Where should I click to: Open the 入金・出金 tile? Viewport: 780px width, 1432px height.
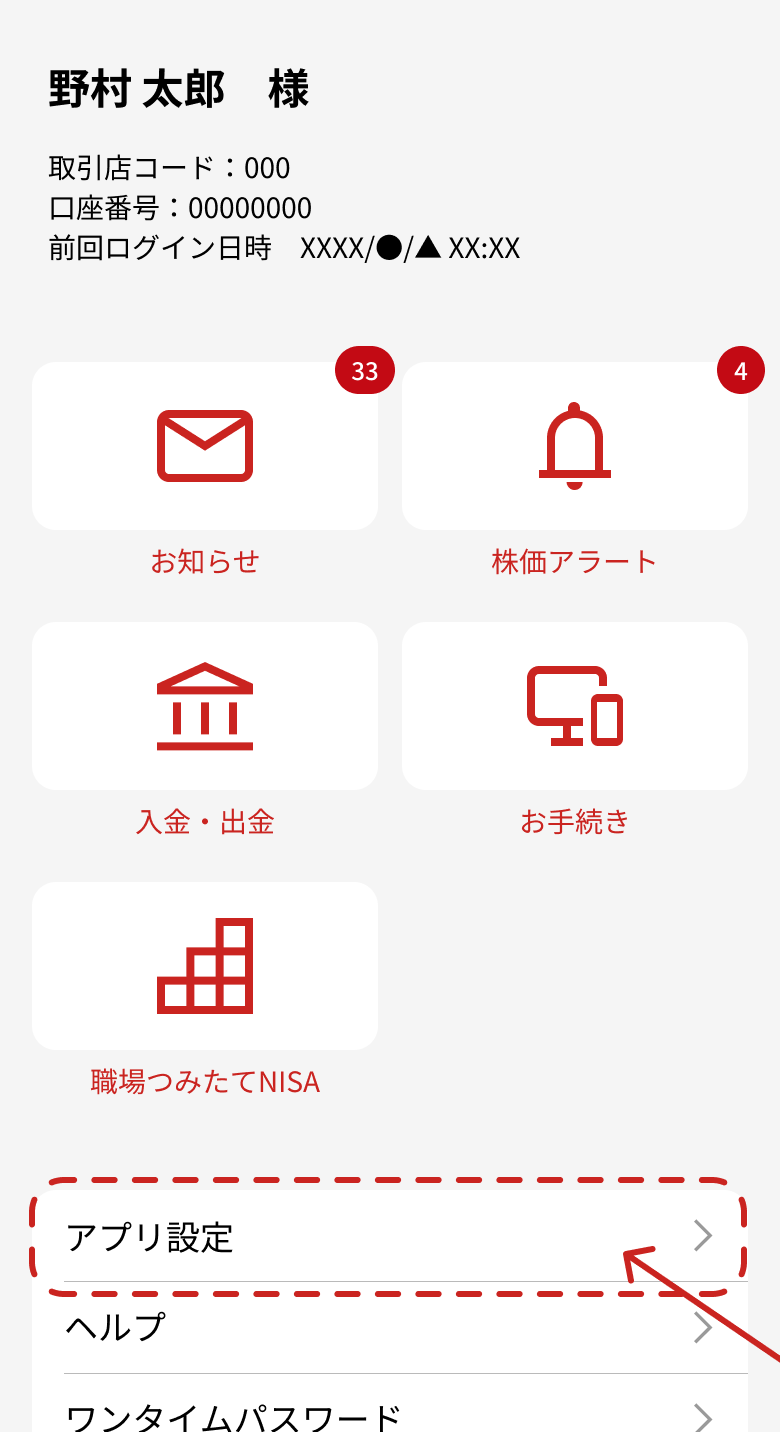[x=205, y=706]
